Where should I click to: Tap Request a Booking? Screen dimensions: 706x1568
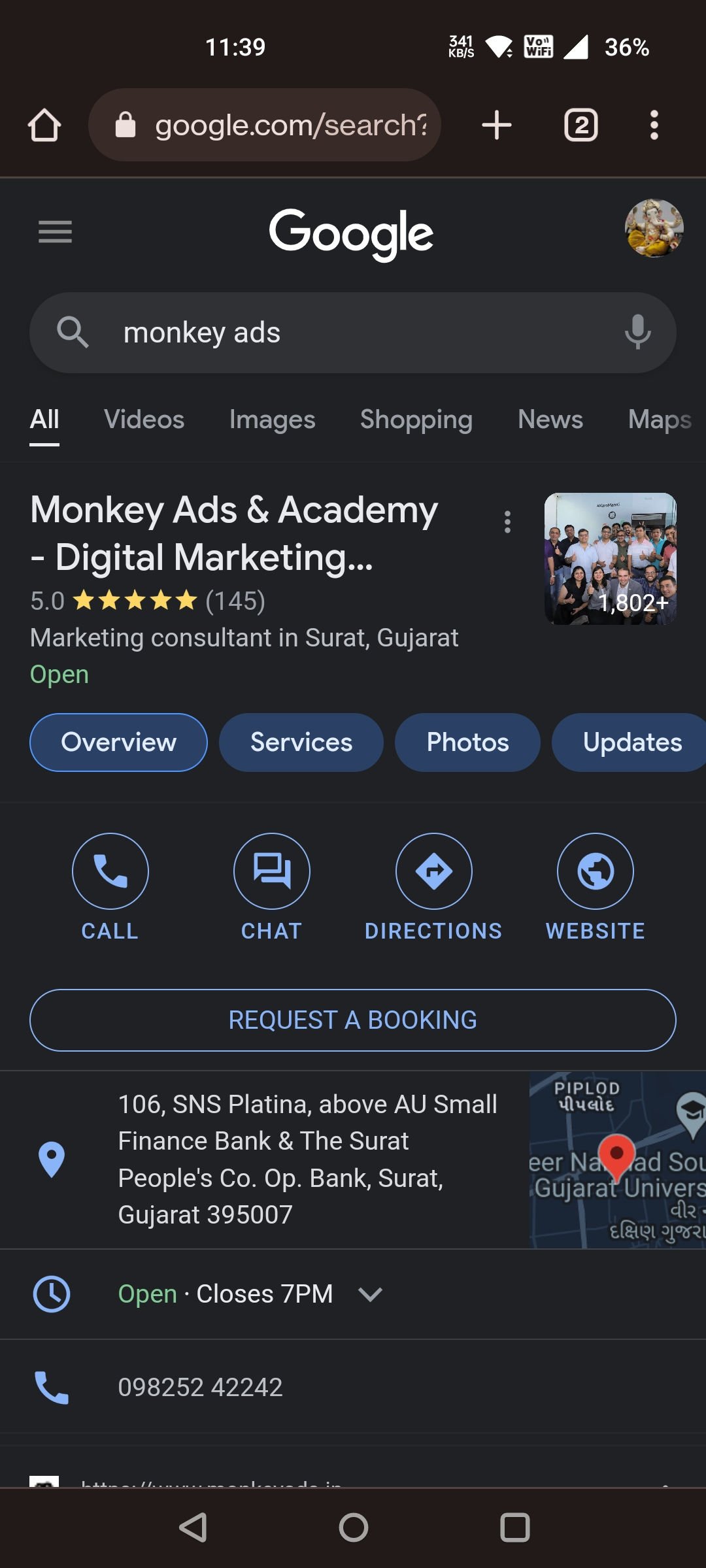pos(353,1020)
